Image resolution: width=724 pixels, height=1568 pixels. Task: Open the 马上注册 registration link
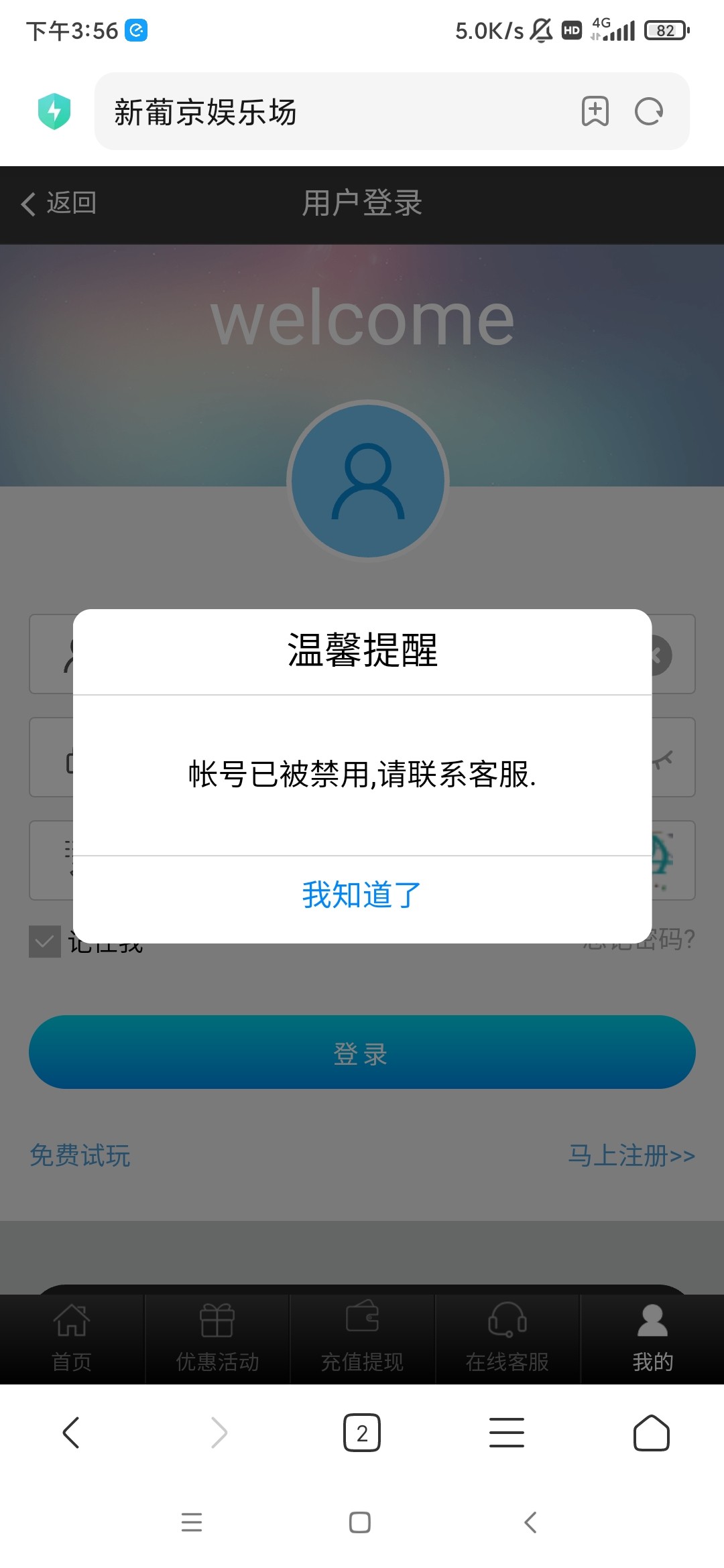(x=631, y=1156)
